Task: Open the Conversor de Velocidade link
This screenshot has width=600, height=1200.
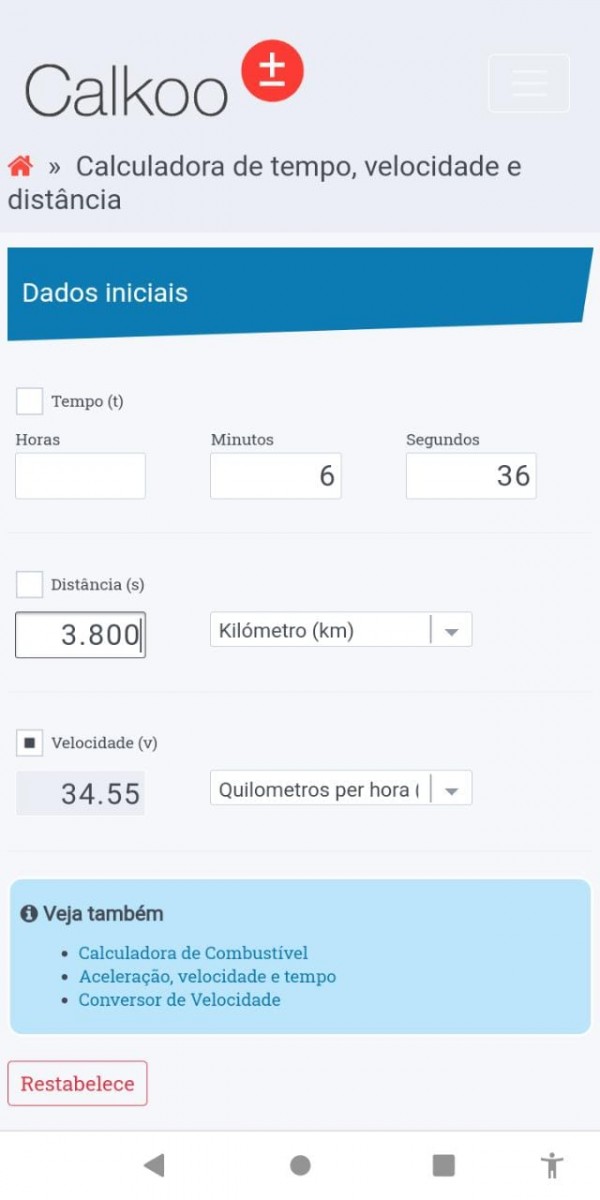Action: click(179, 1000)
